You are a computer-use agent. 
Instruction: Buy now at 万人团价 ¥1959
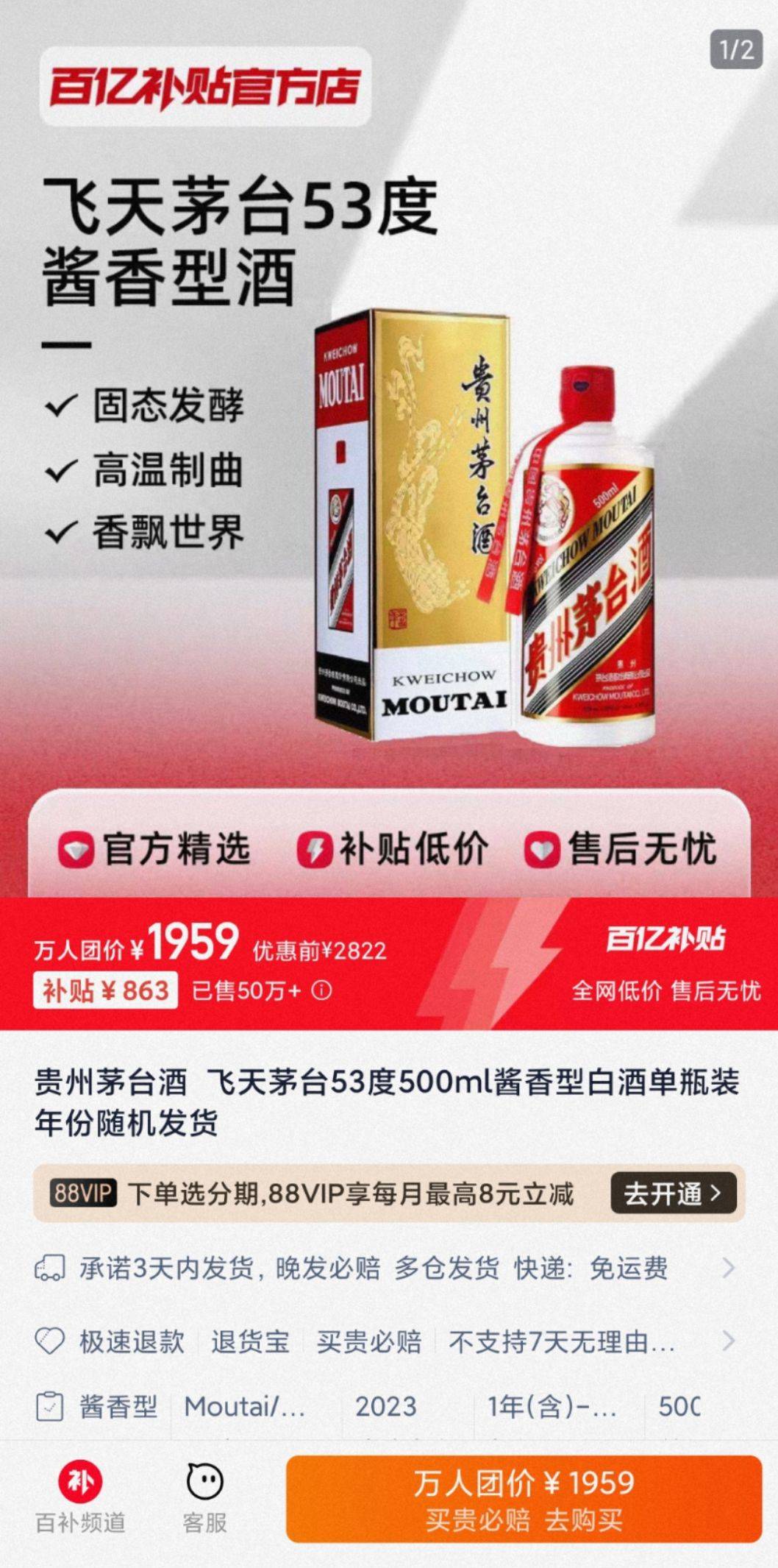point(524,1499)
